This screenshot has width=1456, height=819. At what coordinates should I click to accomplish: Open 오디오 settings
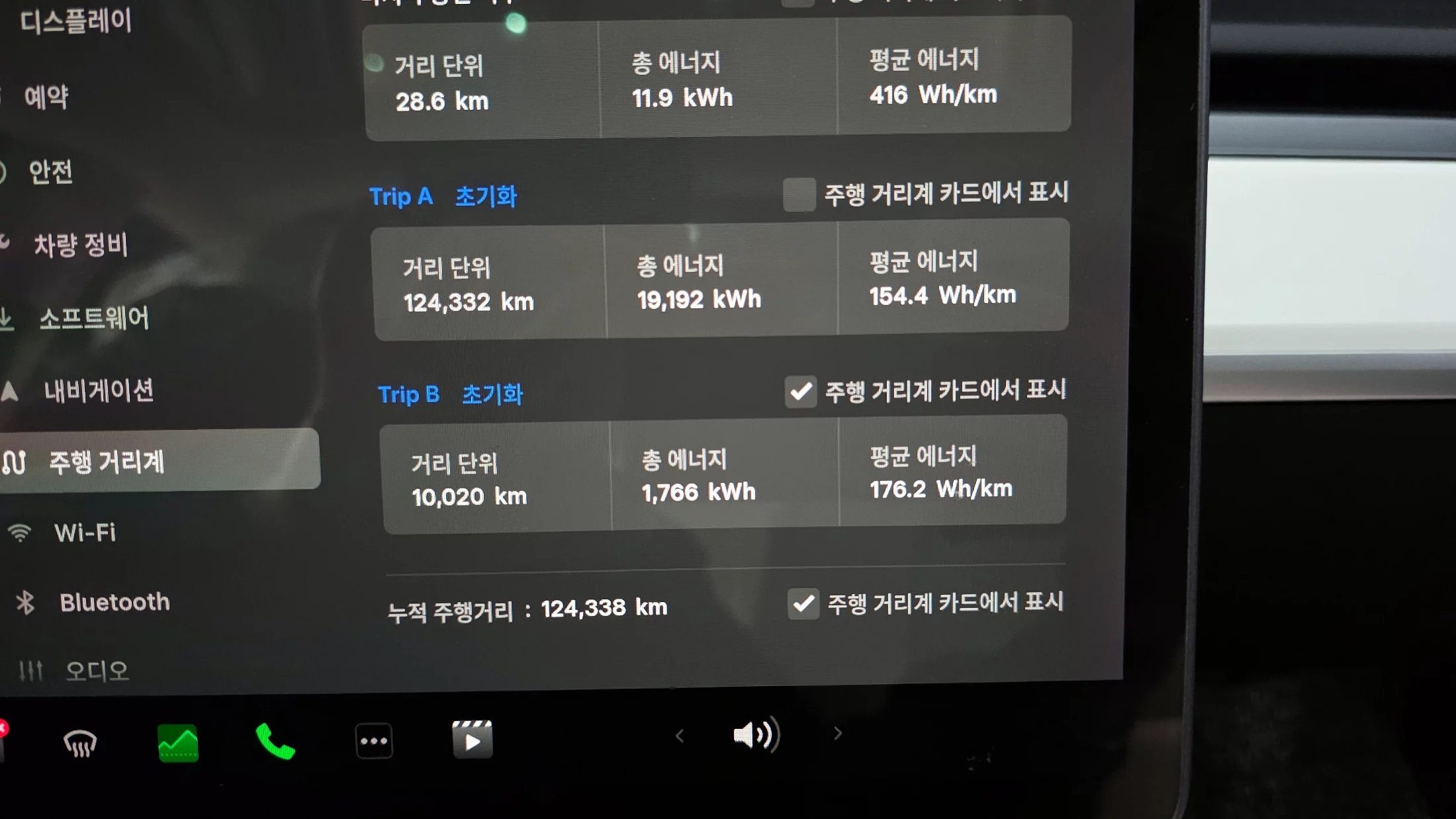point(97,671)
